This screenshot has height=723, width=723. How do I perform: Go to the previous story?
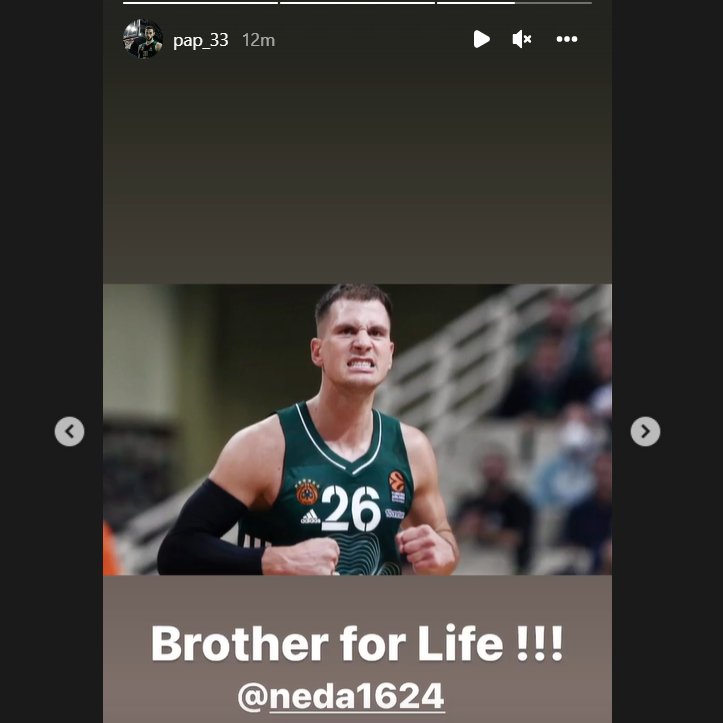click(x=69, y=431)
